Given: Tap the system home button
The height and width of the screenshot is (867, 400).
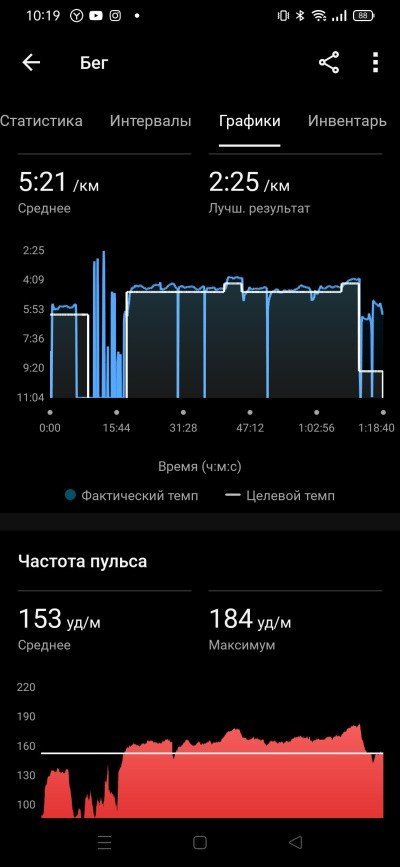Looking at the screenshot, I should (x=200, y=843).
